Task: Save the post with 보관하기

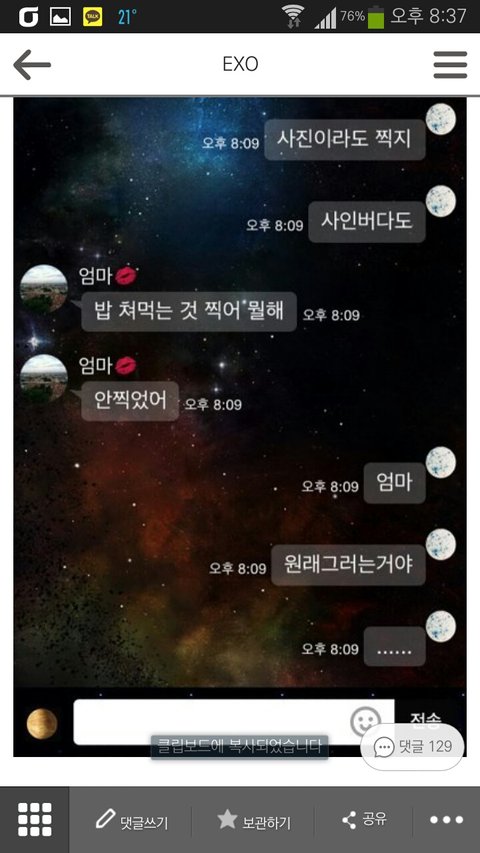Action: 254,820
